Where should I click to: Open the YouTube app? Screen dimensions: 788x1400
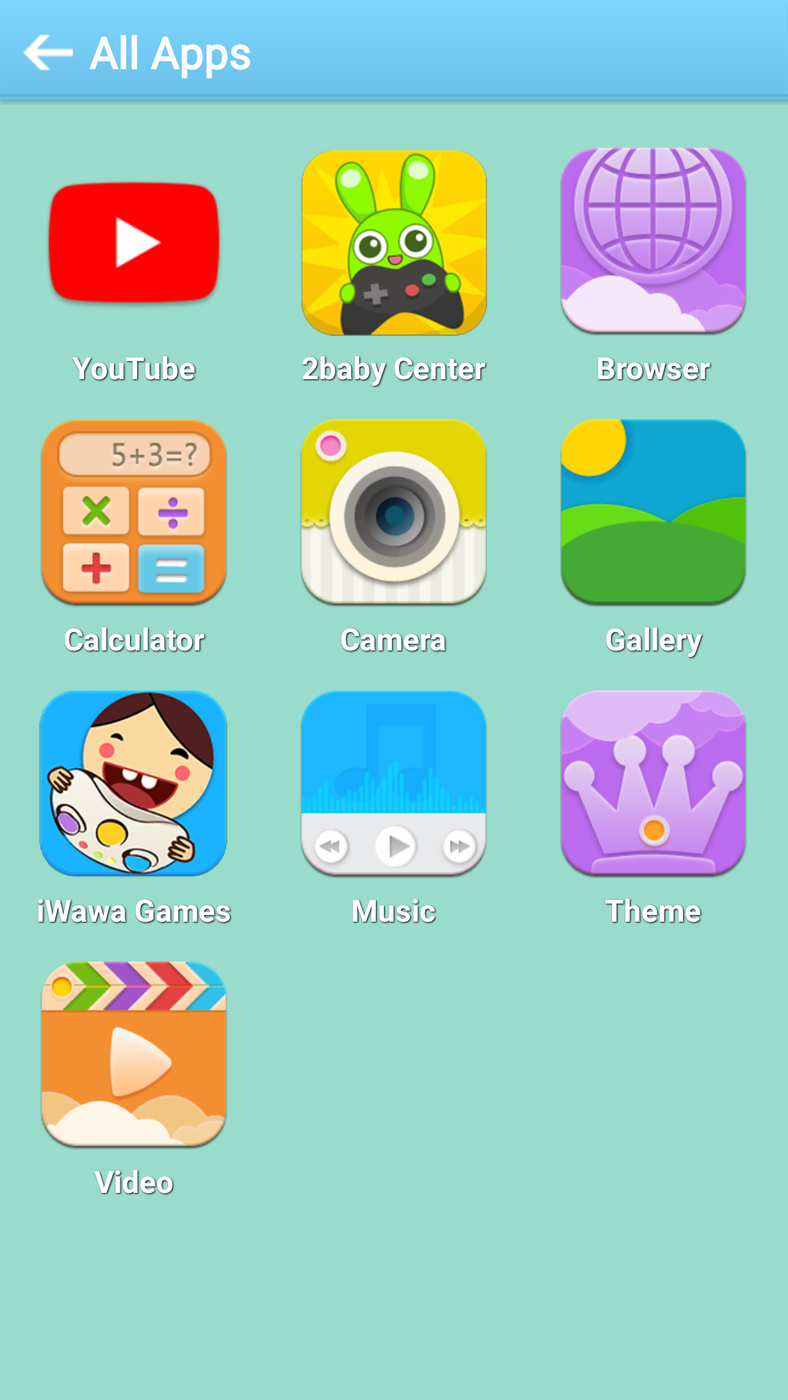coord(134,243)
